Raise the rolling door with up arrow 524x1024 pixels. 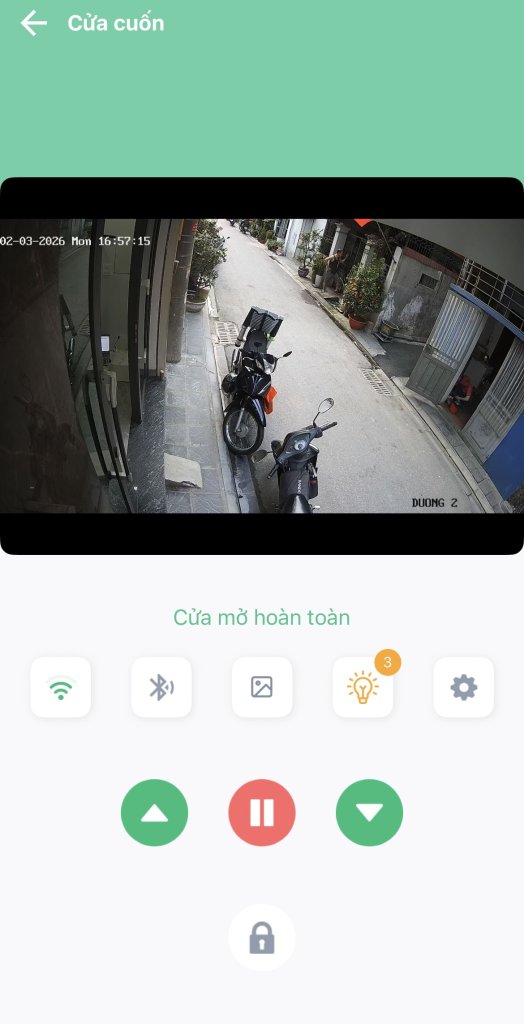[x=154, y=812]
